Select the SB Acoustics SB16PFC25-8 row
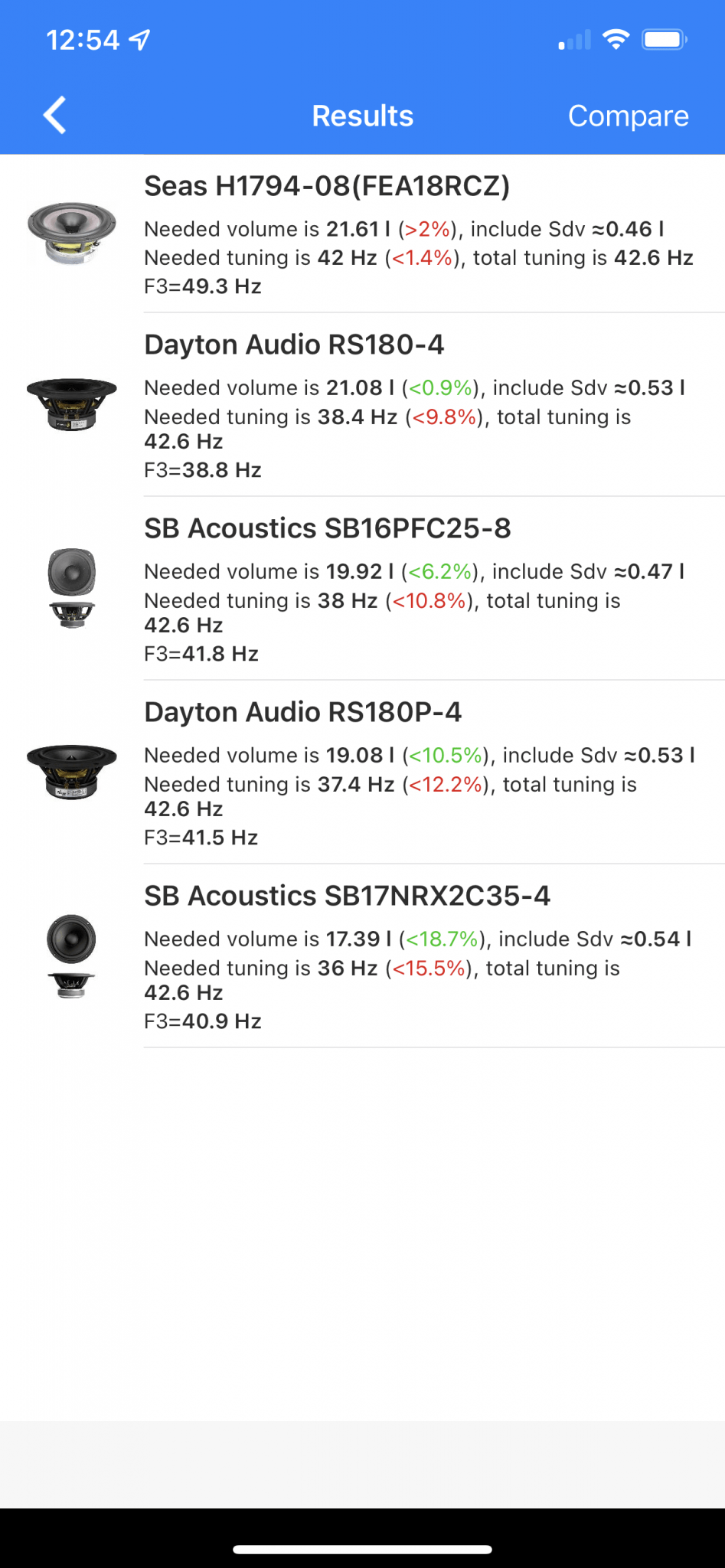Screen dimensions: 725x1568 tap(362, 589)
